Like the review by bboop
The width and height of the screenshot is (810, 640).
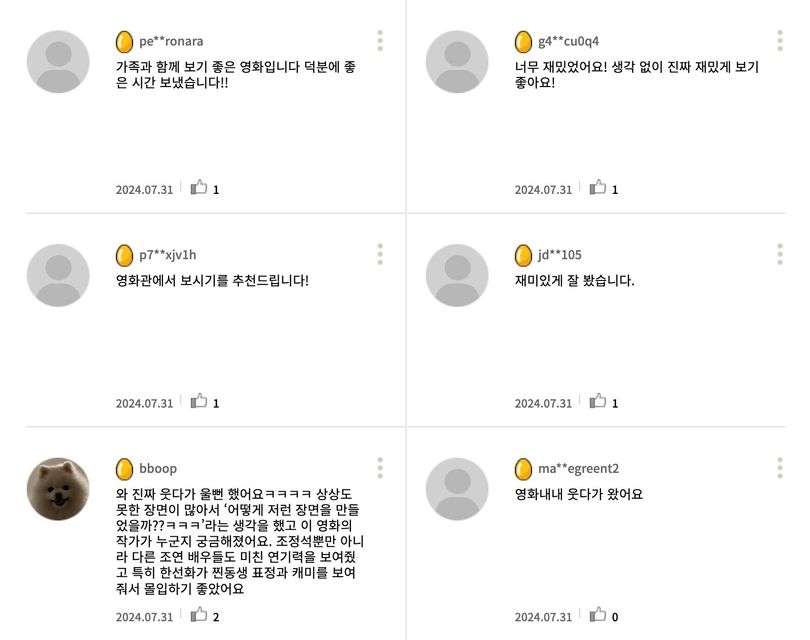click(x=199, y=616)
